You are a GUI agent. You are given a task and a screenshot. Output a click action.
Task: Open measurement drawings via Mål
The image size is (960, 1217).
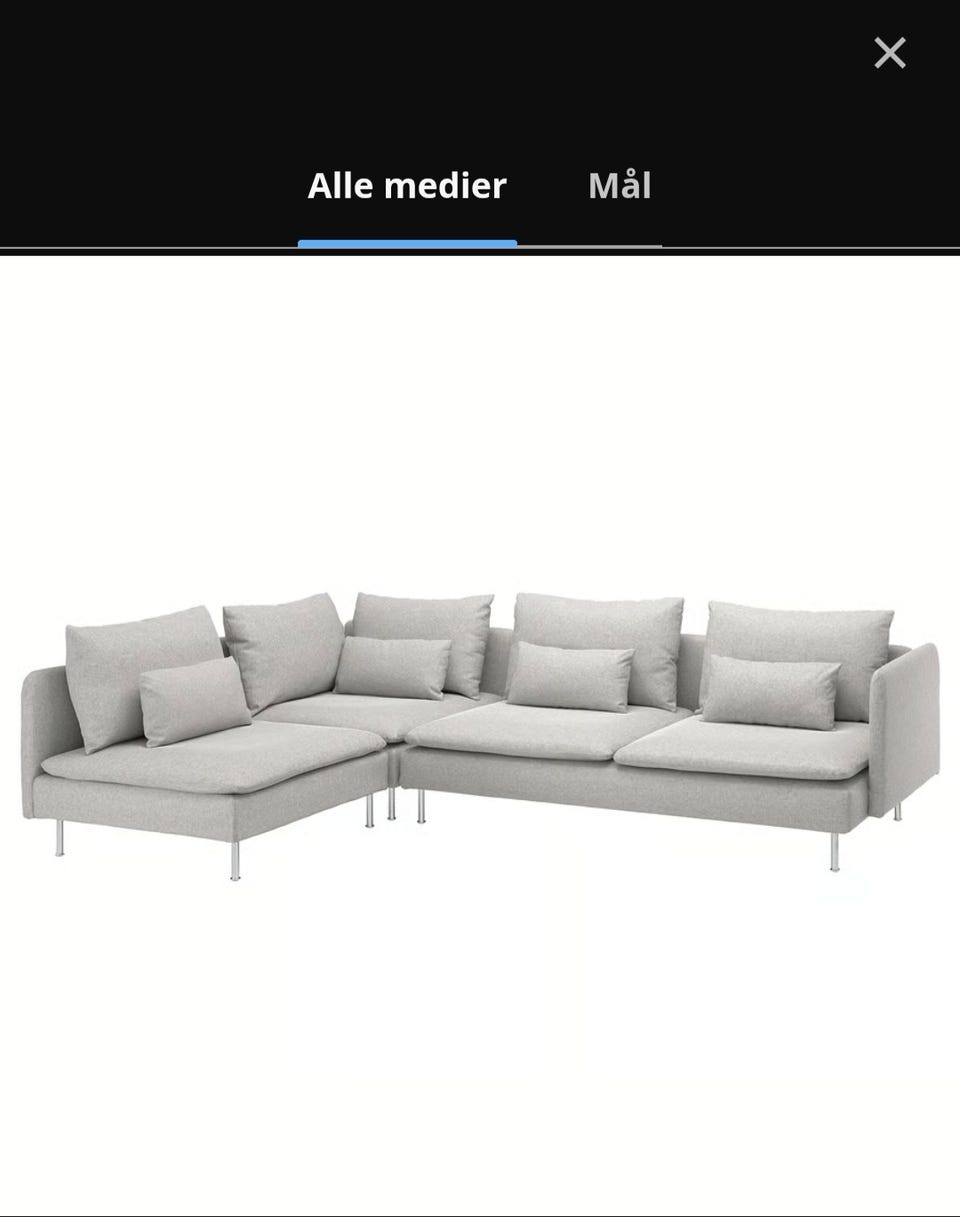coord(621,186)
